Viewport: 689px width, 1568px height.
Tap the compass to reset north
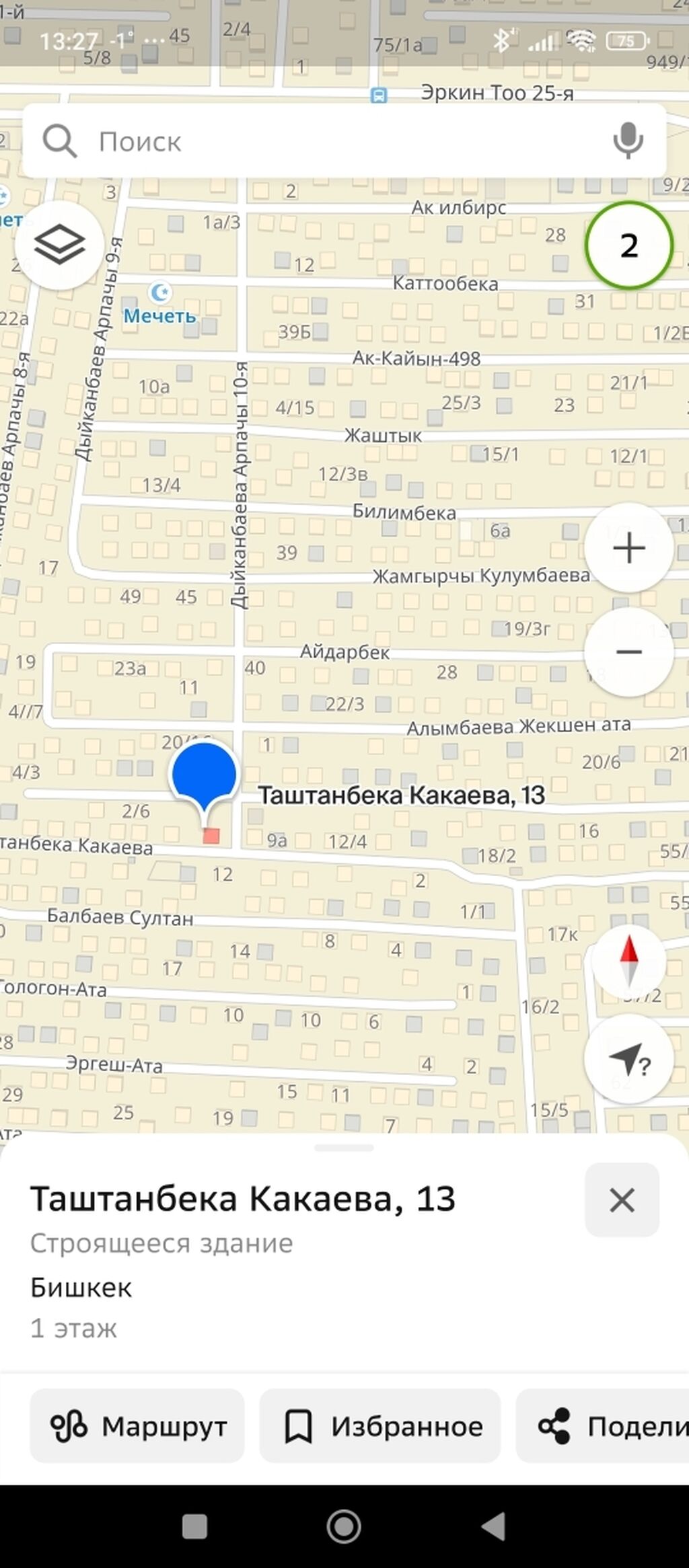(628, 959)
